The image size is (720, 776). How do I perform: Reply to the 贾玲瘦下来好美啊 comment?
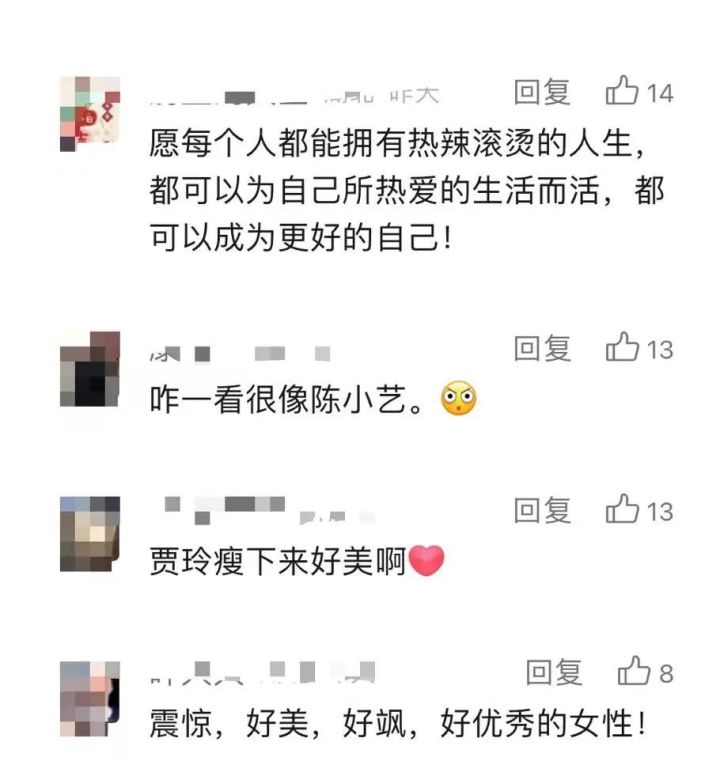(x=542, y=510)
